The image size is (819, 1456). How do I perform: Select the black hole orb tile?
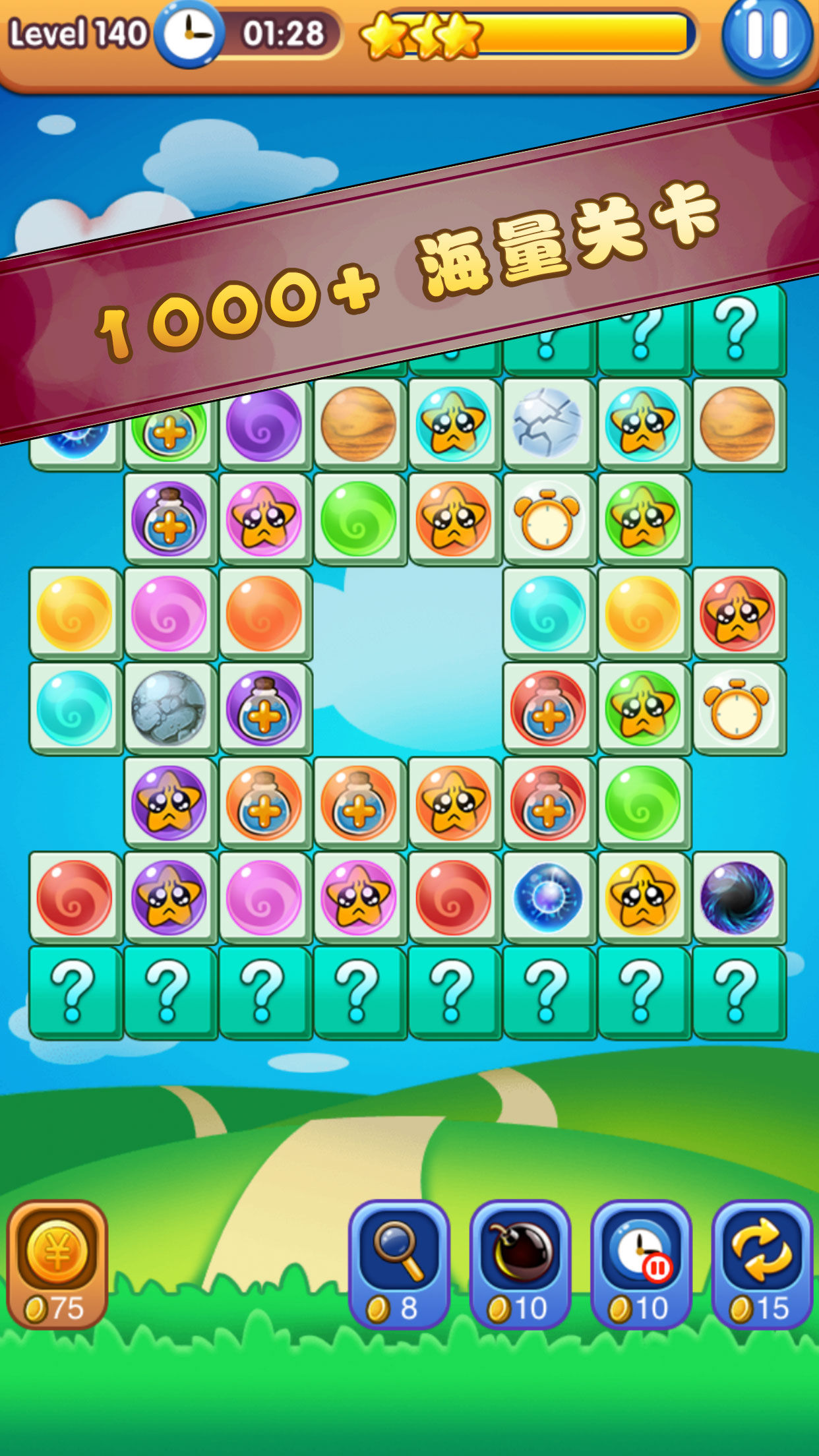pos(737,898)
